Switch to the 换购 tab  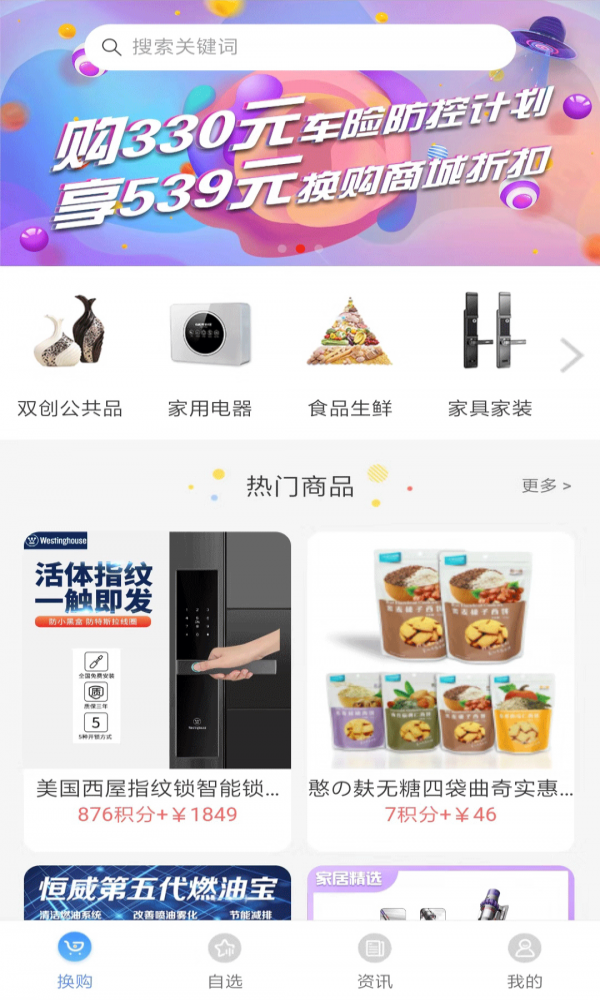[x=75, y=960]
